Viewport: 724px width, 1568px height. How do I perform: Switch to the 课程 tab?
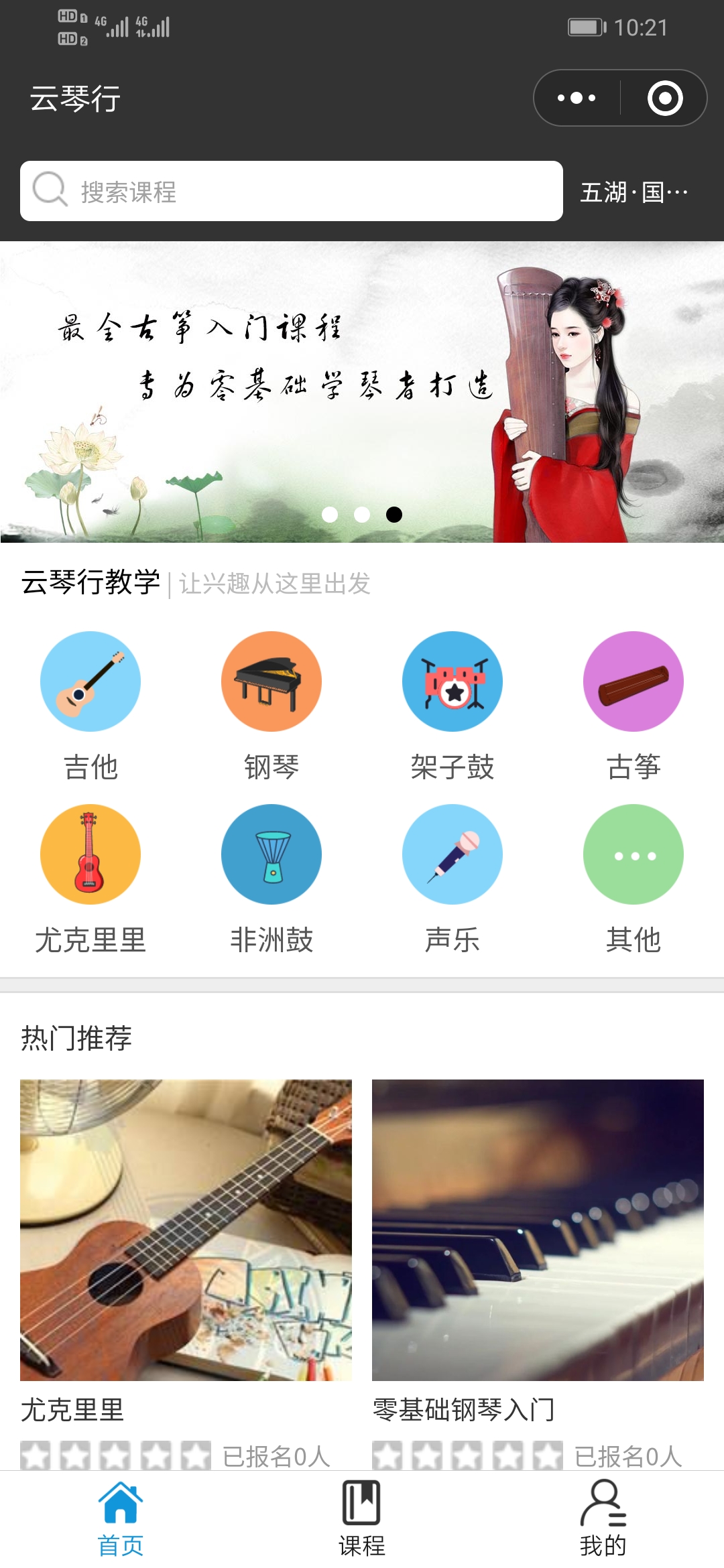point(362,1519)
